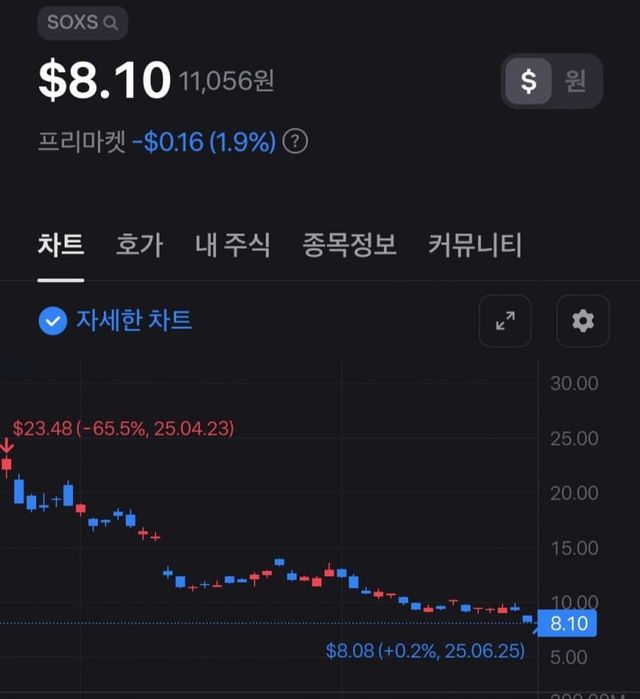Screen dimensions: 640x699
Task: View the 커뮤니티 tab
Action: [x=475, y=245]
